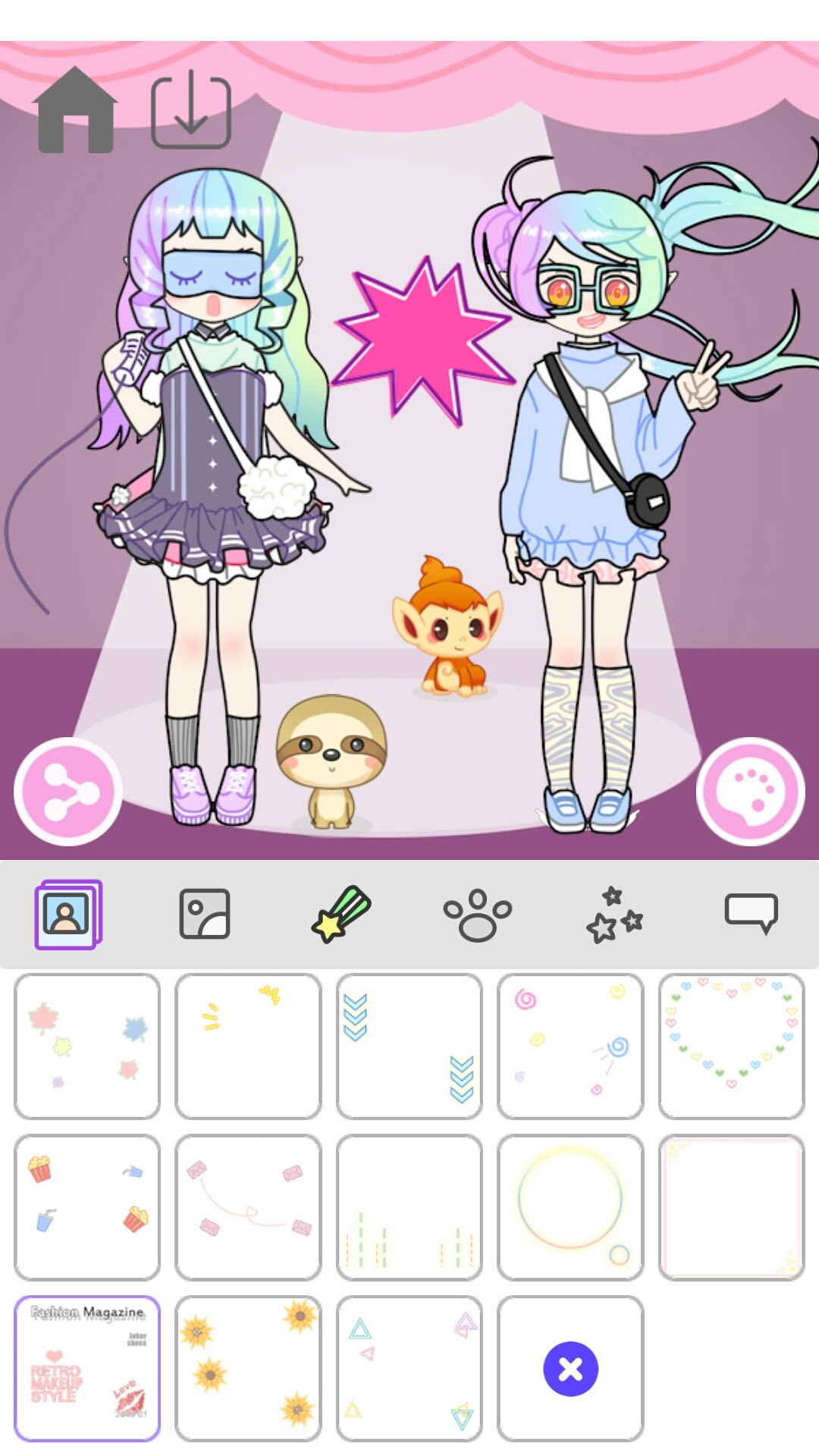This screenshot has width=819, height=1456.
Task: Apply the colorful triangles frame
Action: tap(409, 1369)
